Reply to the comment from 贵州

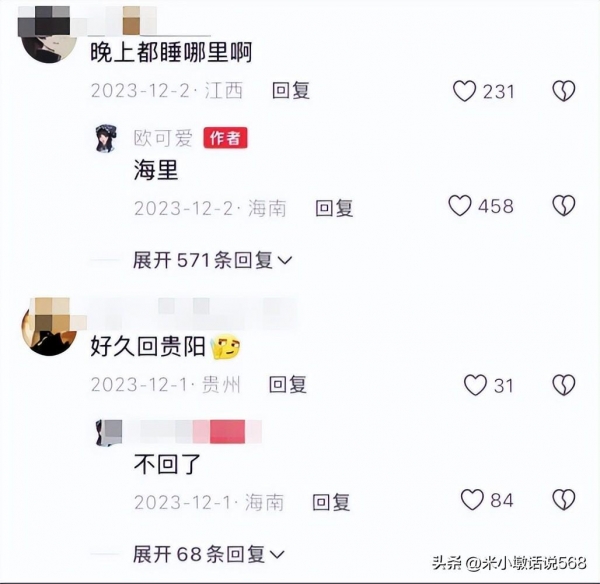287,384
